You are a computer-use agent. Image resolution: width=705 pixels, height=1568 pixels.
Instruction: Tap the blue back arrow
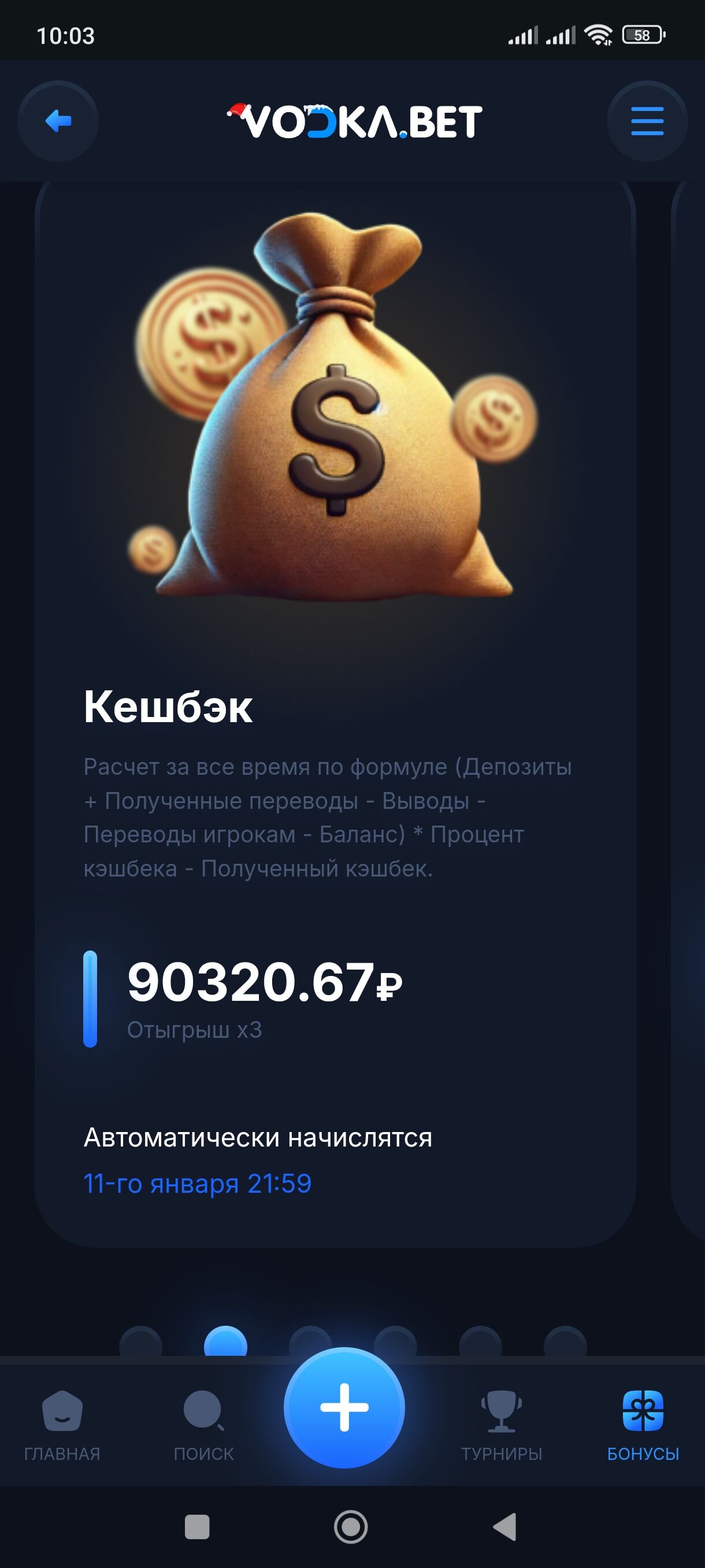pos(58,121)
